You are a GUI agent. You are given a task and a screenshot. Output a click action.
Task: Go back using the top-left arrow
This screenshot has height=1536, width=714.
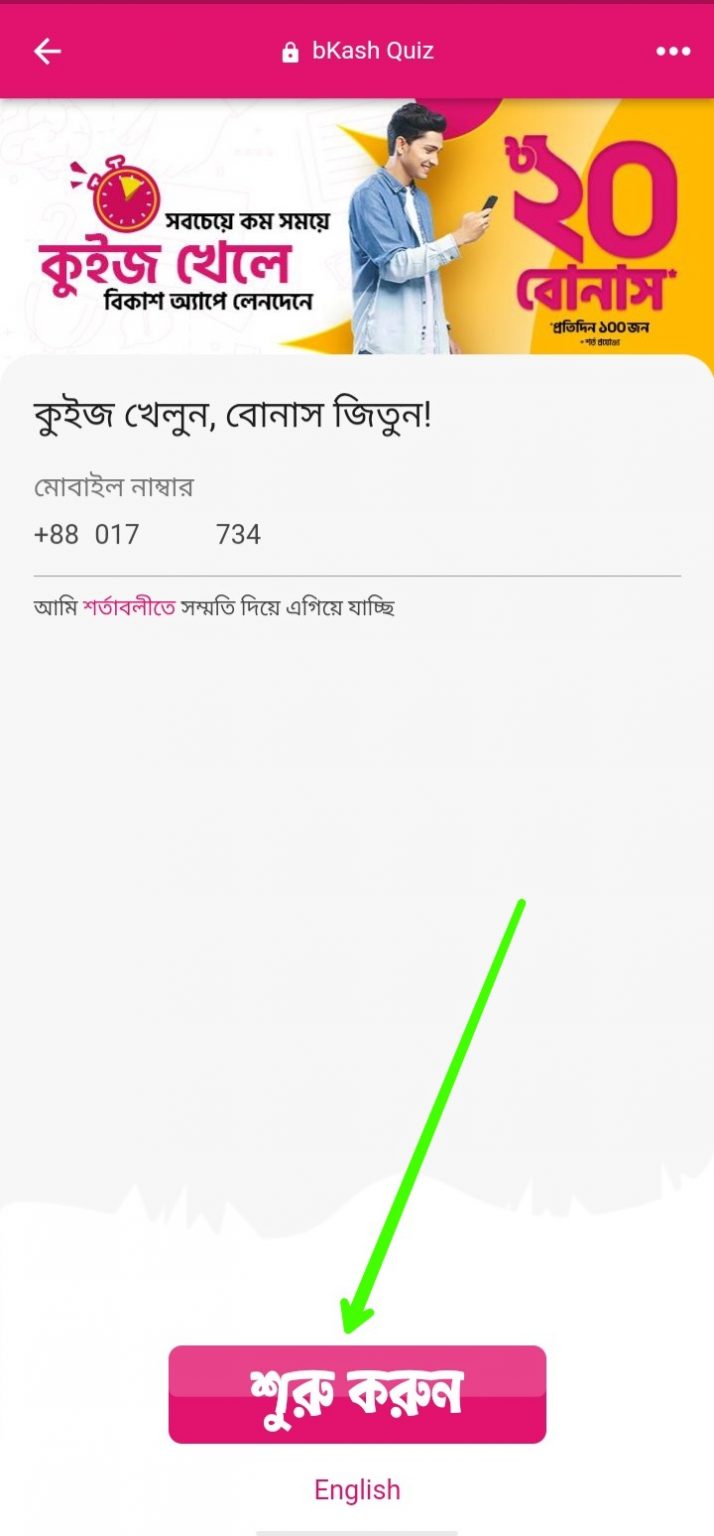click(48, 52)
